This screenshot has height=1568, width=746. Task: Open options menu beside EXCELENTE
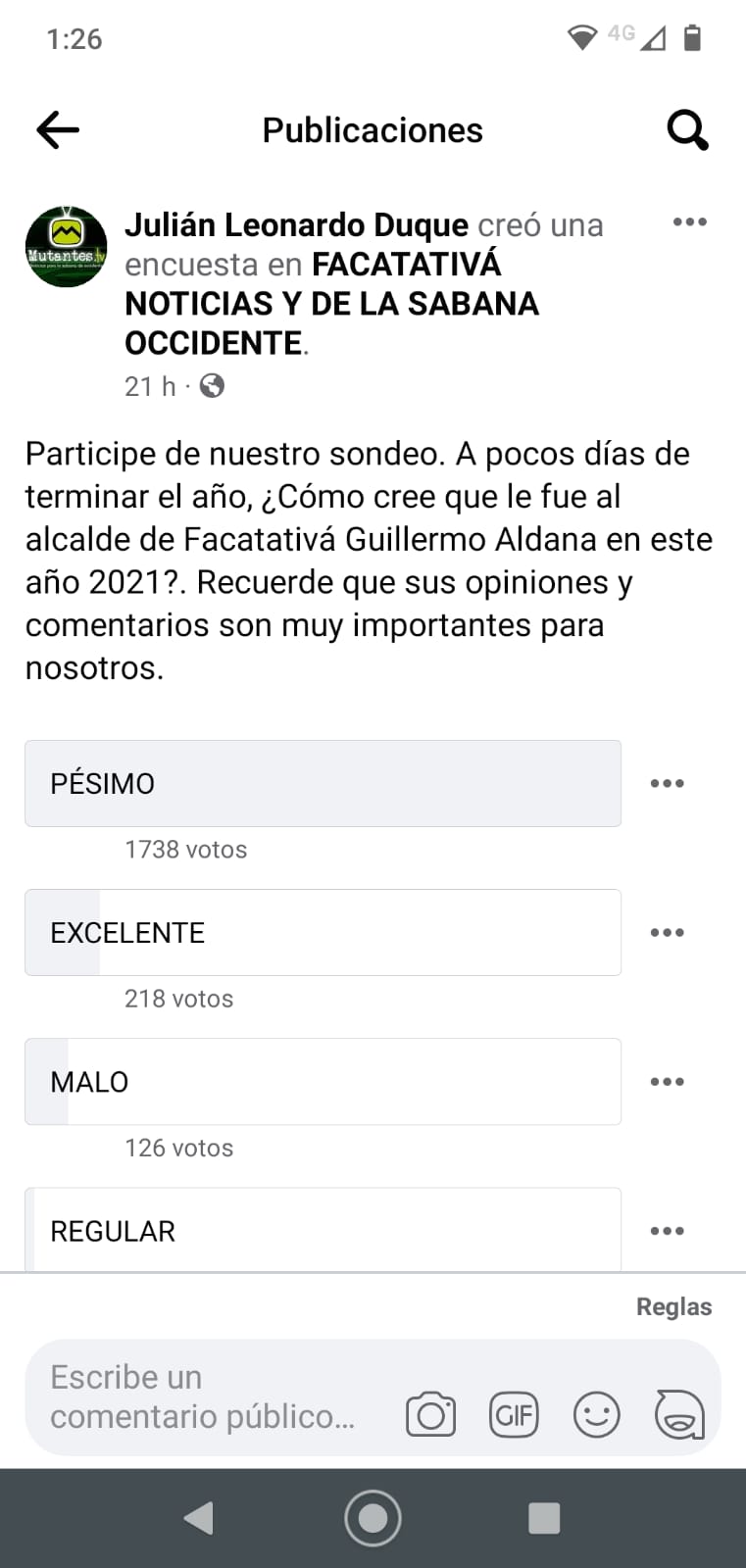(667, 933)
